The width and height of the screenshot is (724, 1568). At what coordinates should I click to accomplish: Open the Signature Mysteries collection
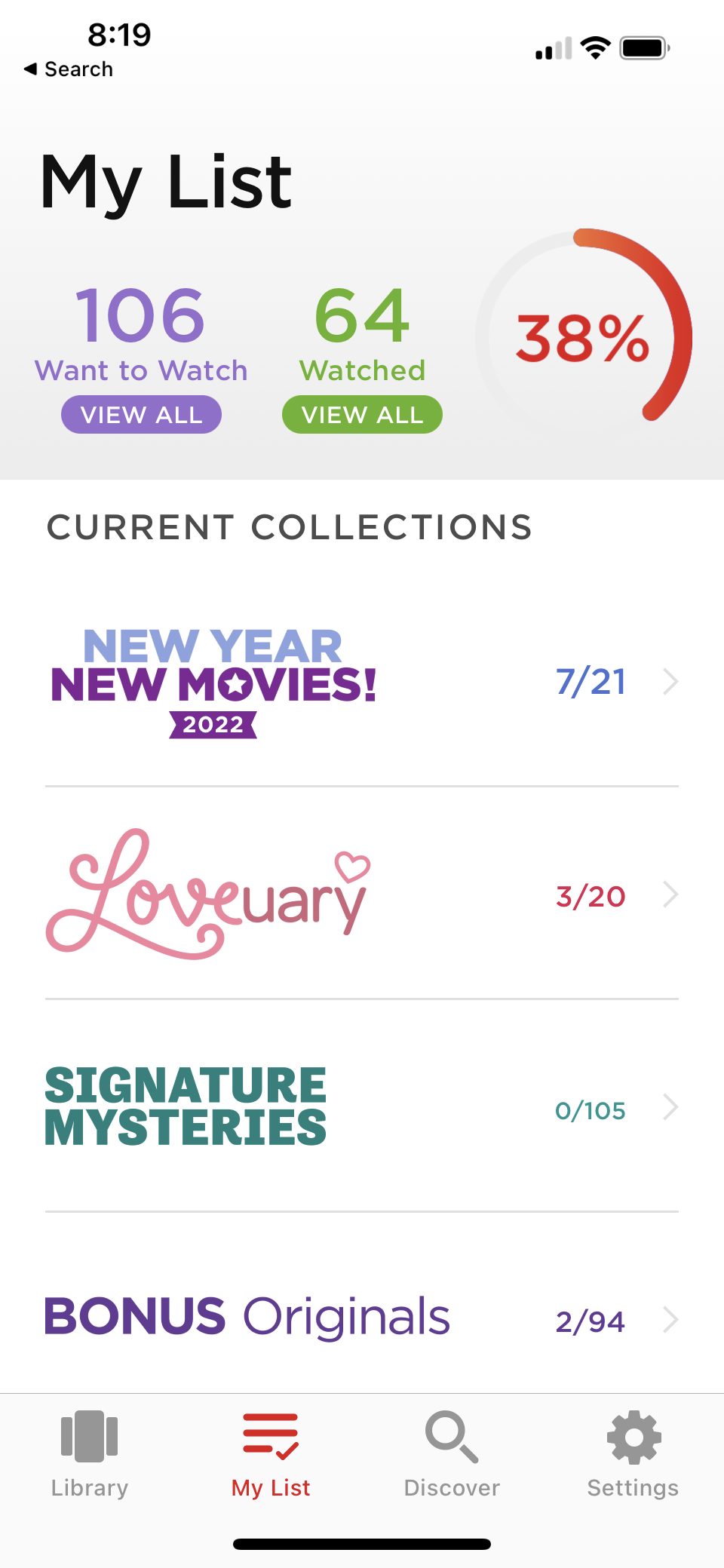click(362, 1106)
